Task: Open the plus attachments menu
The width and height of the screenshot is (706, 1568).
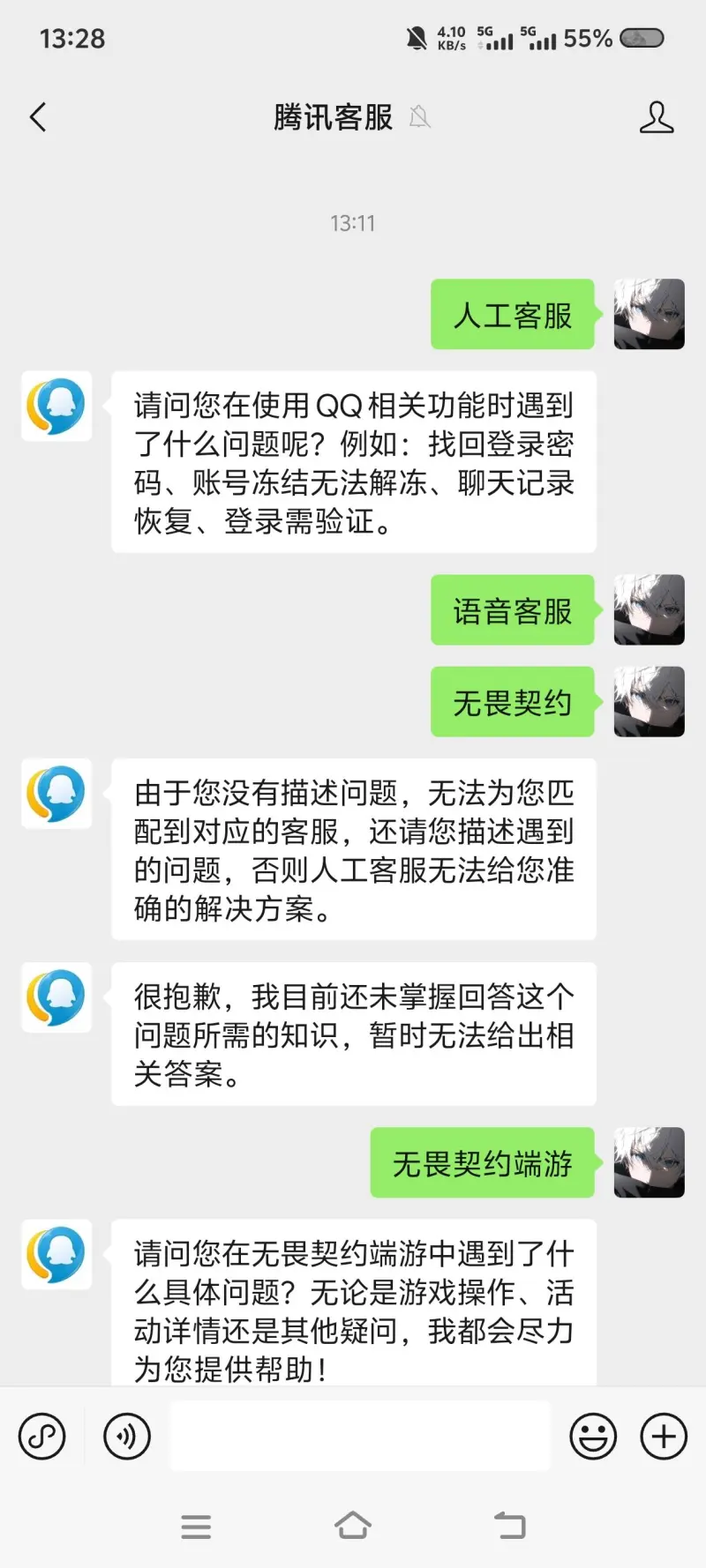Action: tap(664, 1437)
